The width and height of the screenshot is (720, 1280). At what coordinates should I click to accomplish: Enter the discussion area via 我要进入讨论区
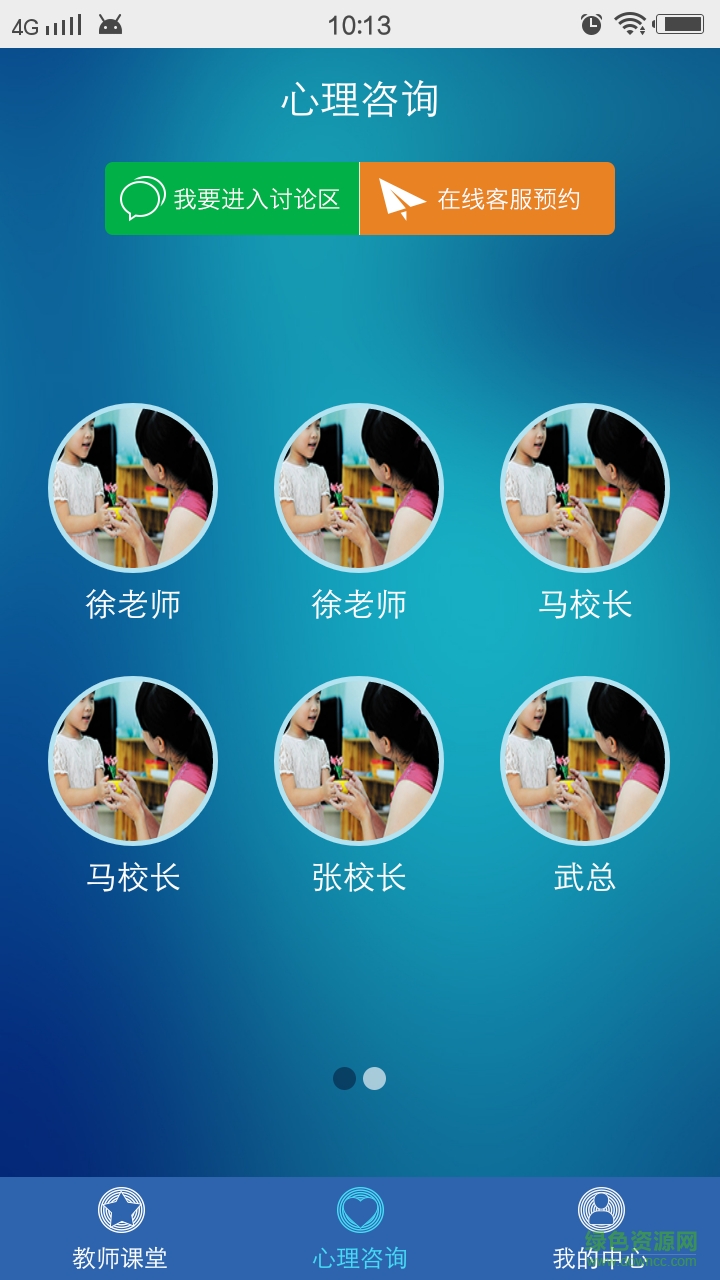[232, 199]
